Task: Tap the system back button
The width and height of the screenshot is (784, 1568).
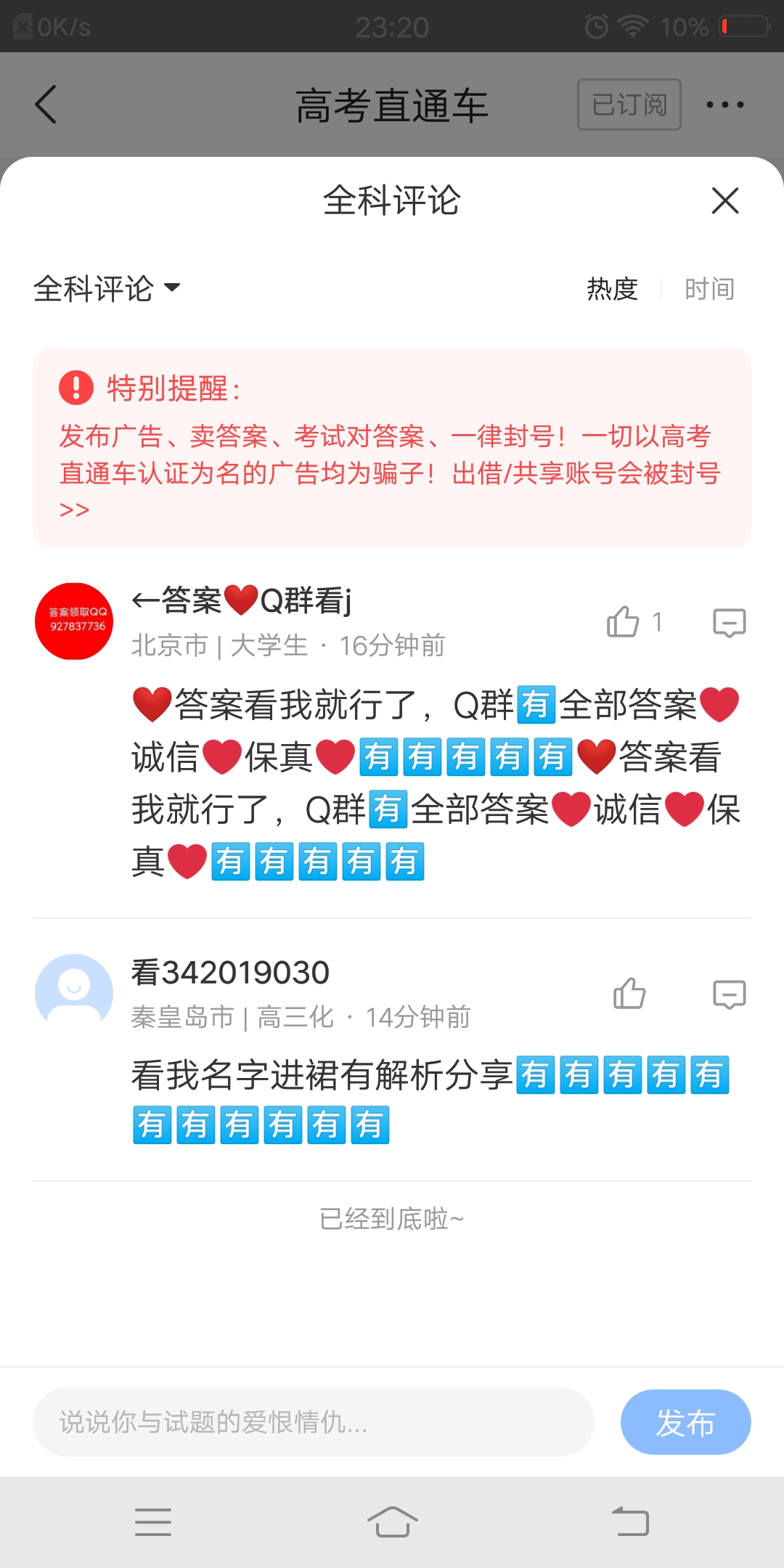Action: pyautogui.click(x=630, y=1522)
